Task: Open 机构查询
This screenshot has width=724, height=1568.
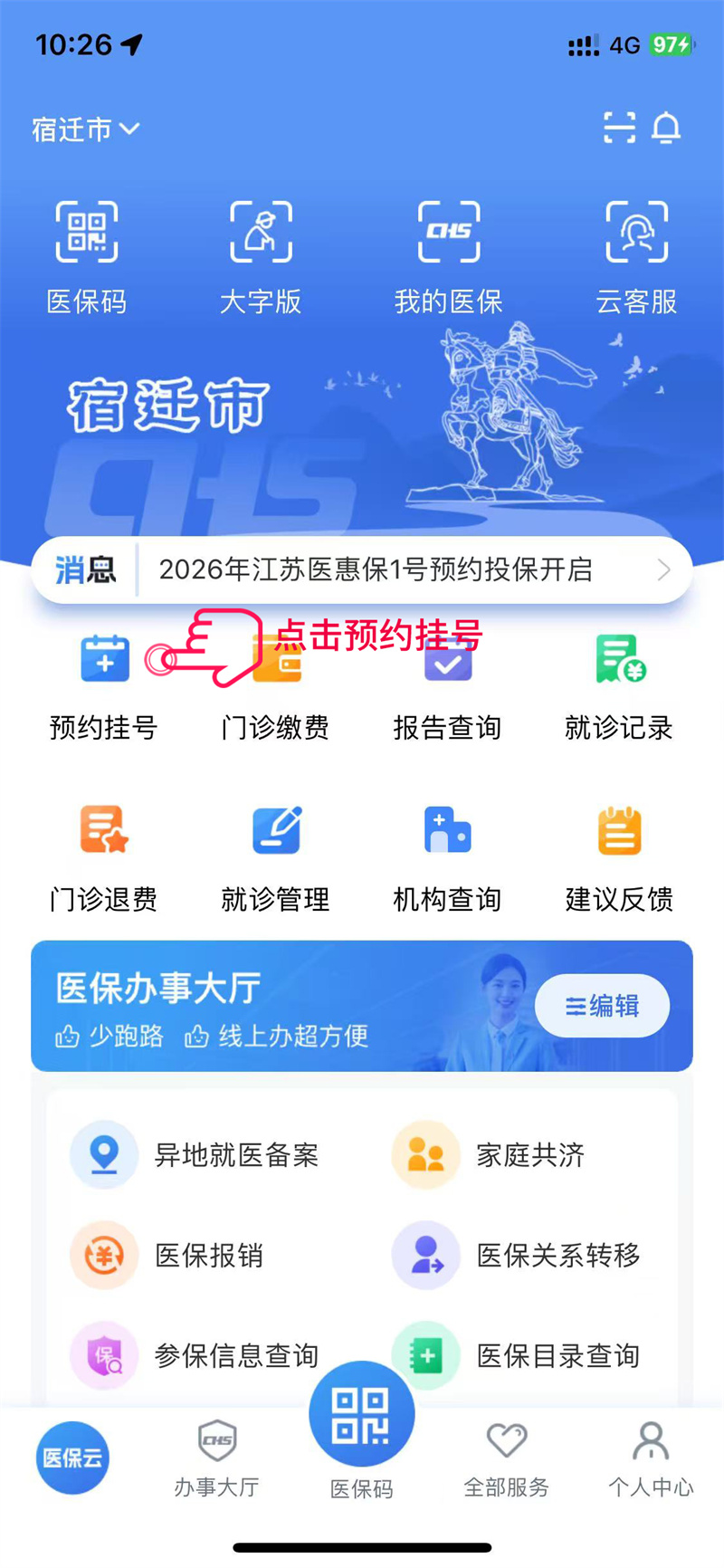Action: tap(447, 856)
